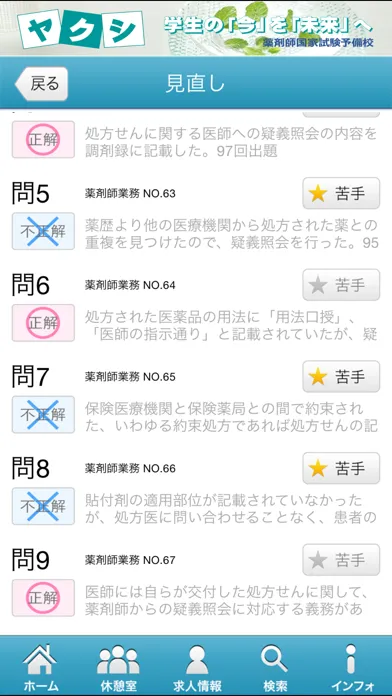Review question 問9 薬剤師業務 NO.67
This screenshot has height=696, width=392.
click(196, 582)
